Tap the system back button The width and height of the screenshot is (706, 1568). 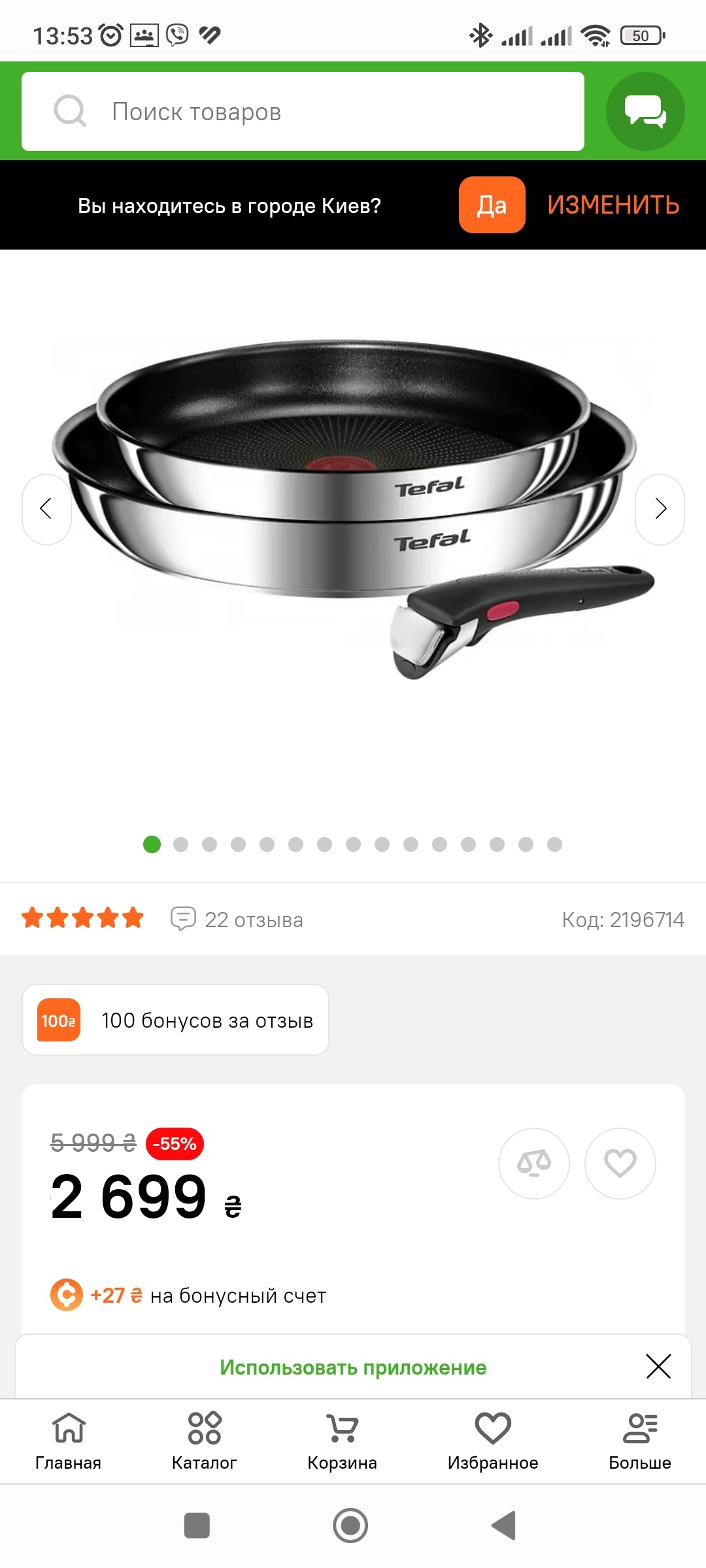coord(504,1526)
